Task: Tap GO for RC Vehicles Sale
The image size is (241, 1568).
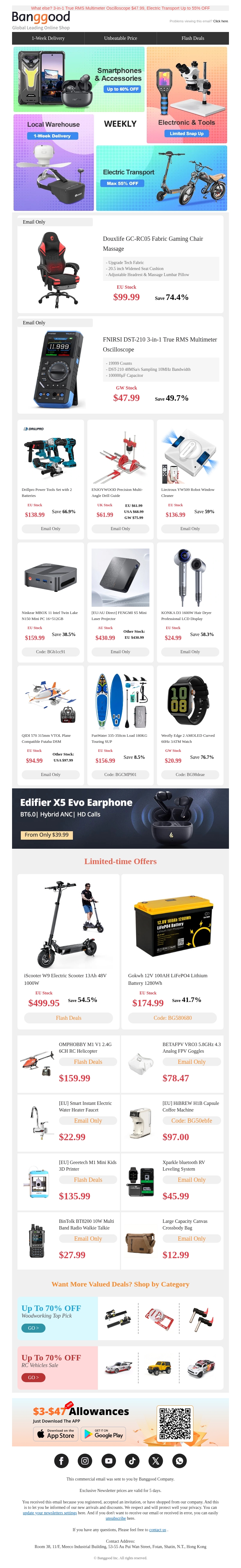Action: coord(33,1378)
